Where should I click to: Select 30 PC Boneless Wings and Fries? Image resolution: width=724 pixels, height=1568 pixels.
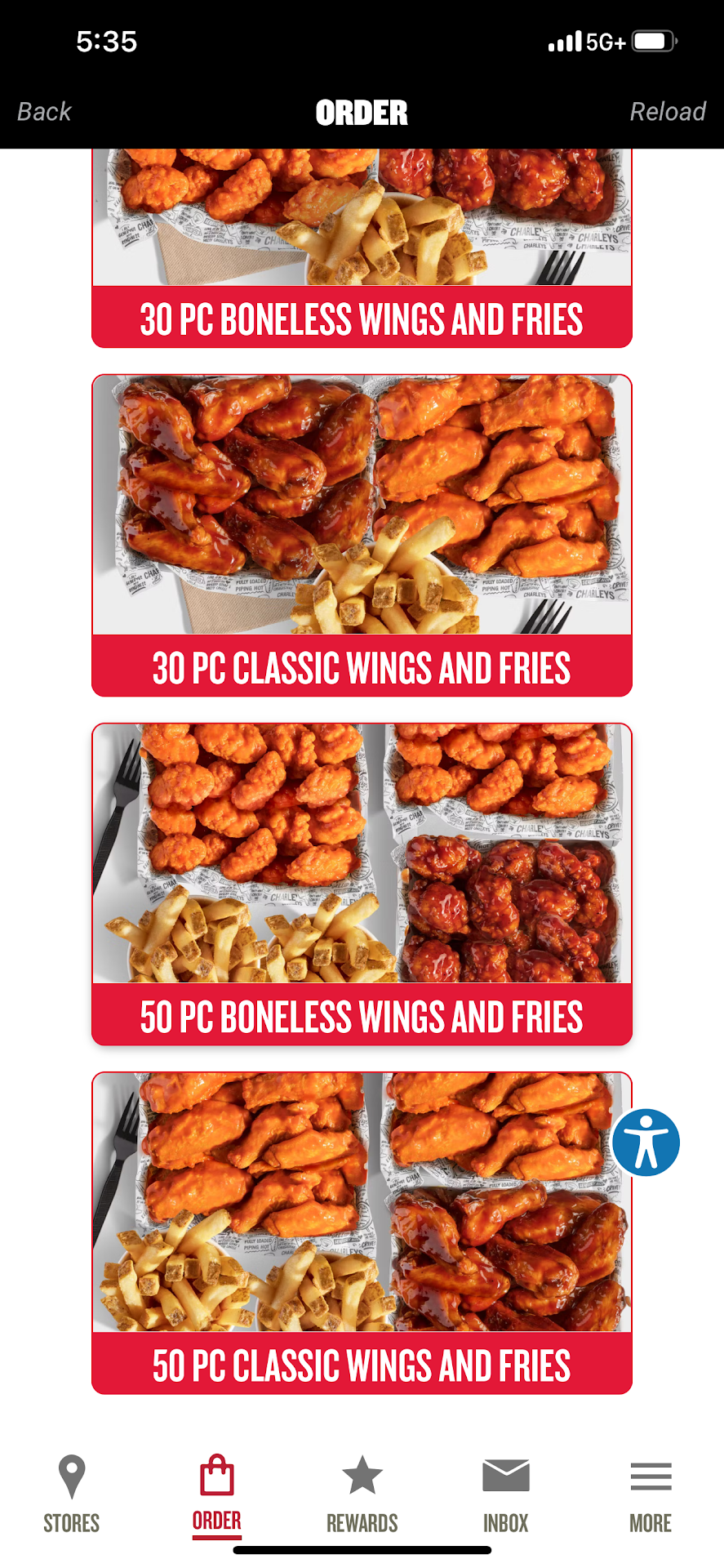tap(362, 318)
